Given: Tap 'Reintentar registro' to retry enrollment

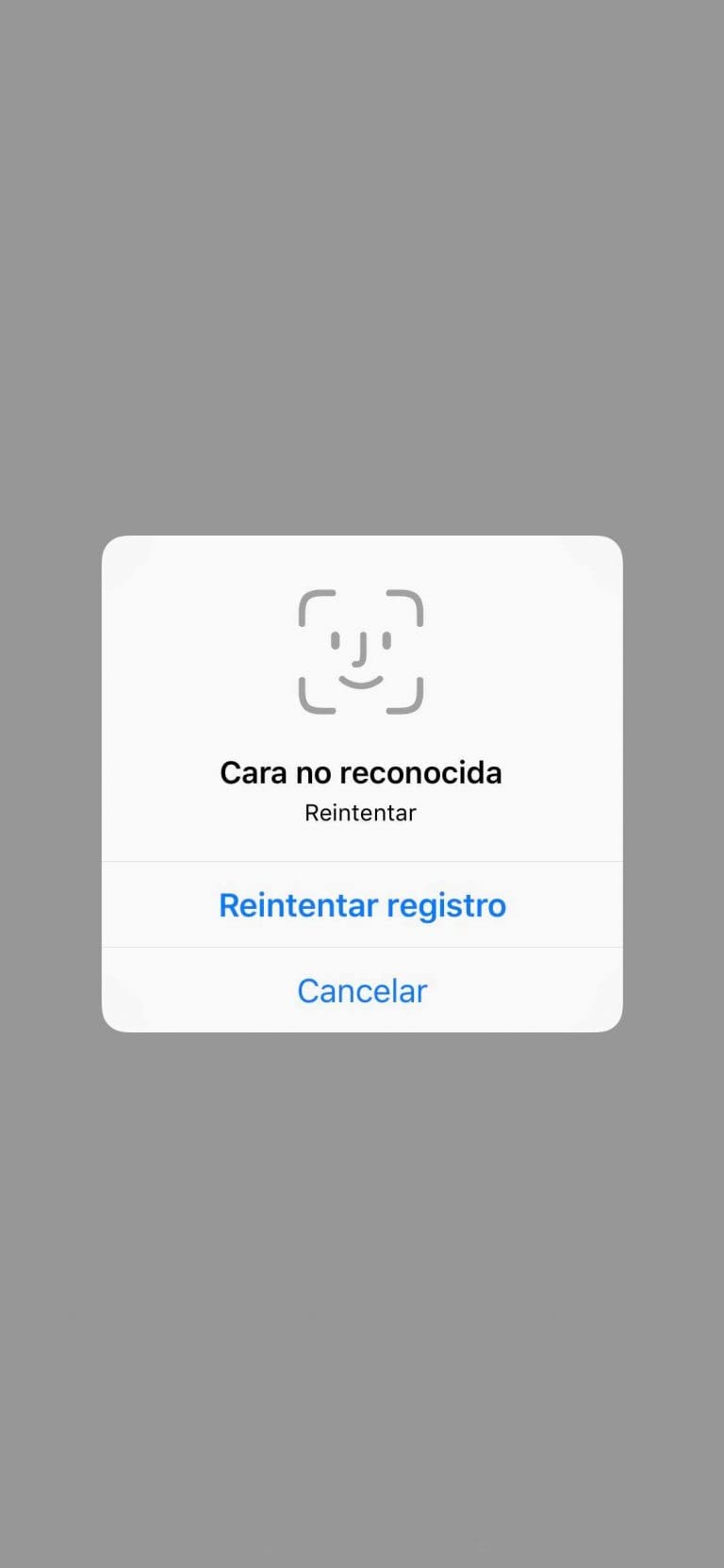Looking at the screenshot, I should tap(362, 904).
